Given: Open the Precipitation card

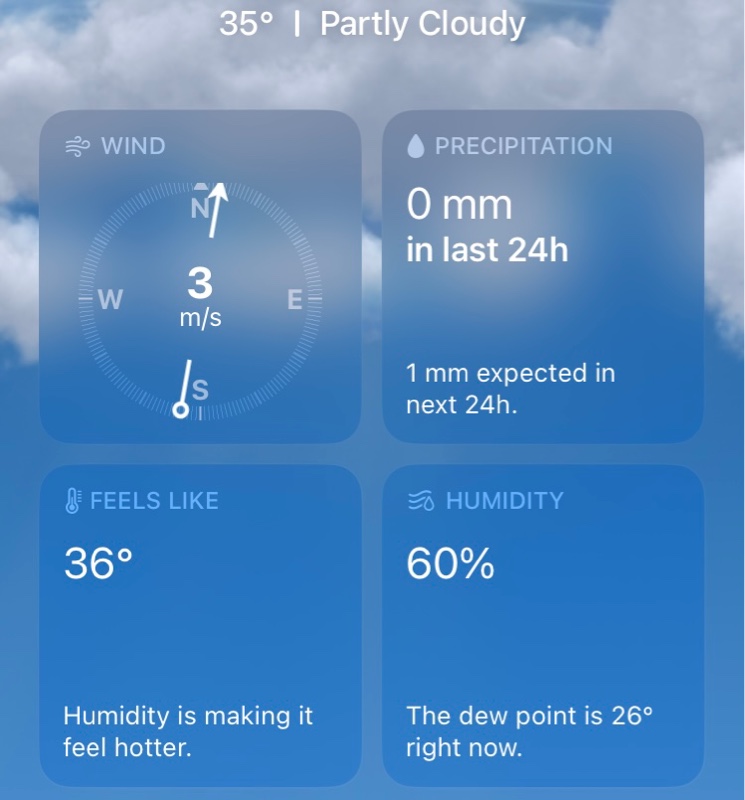Looking at the screenshot, I should click(543, 276).
